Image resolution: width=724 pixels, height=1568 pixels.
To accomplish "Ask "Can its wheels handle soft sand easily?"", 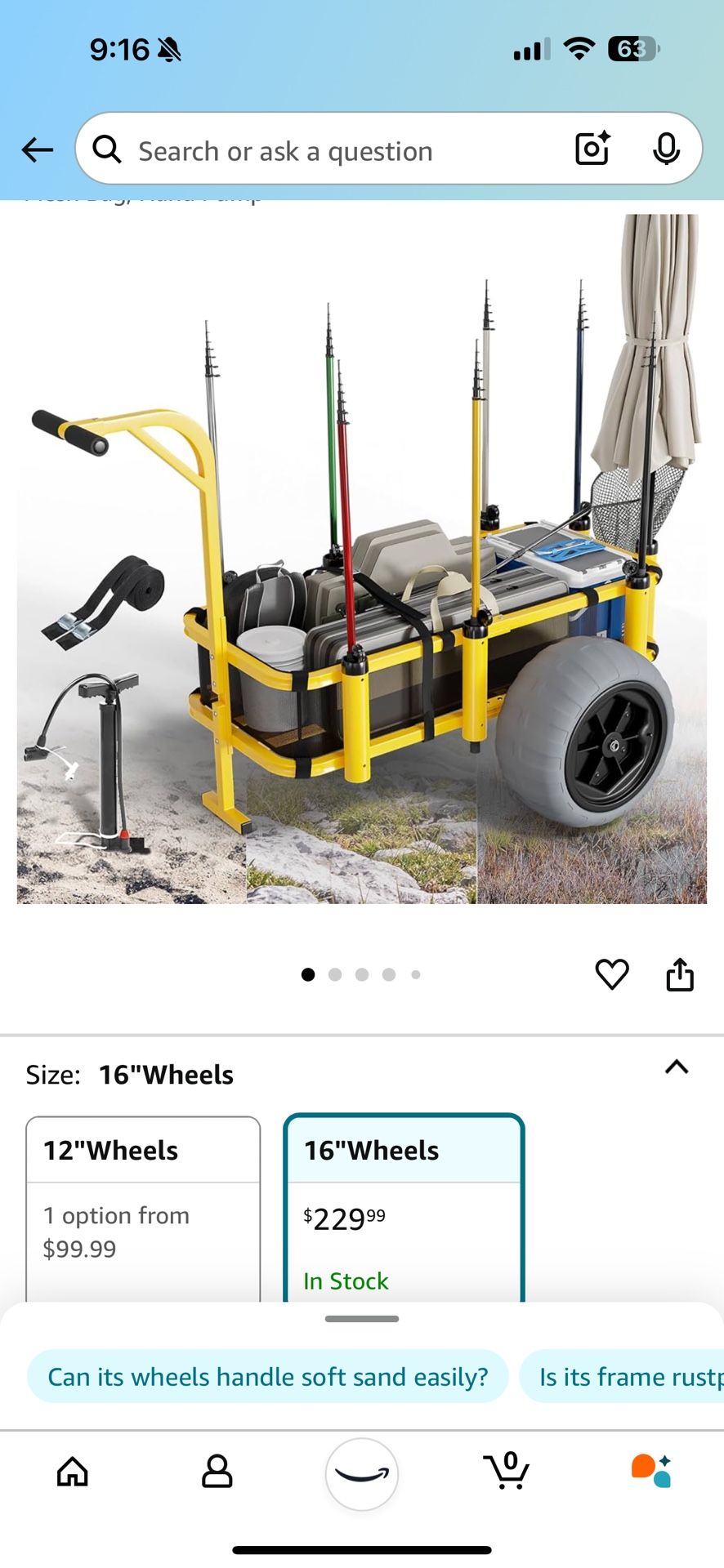I will (x=268, y=1377).
